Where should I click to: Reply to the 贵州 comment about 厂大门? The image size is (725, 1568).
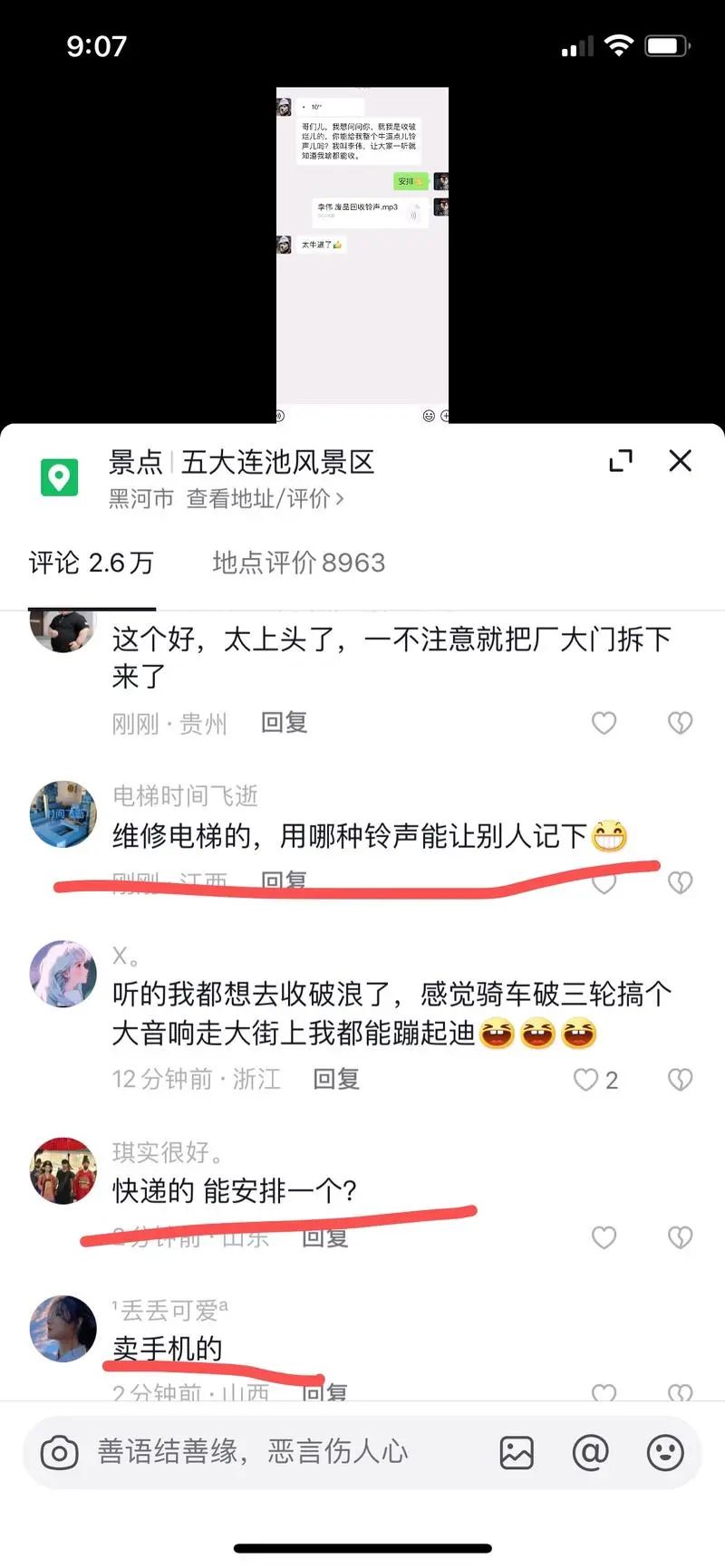click(284, 722)
